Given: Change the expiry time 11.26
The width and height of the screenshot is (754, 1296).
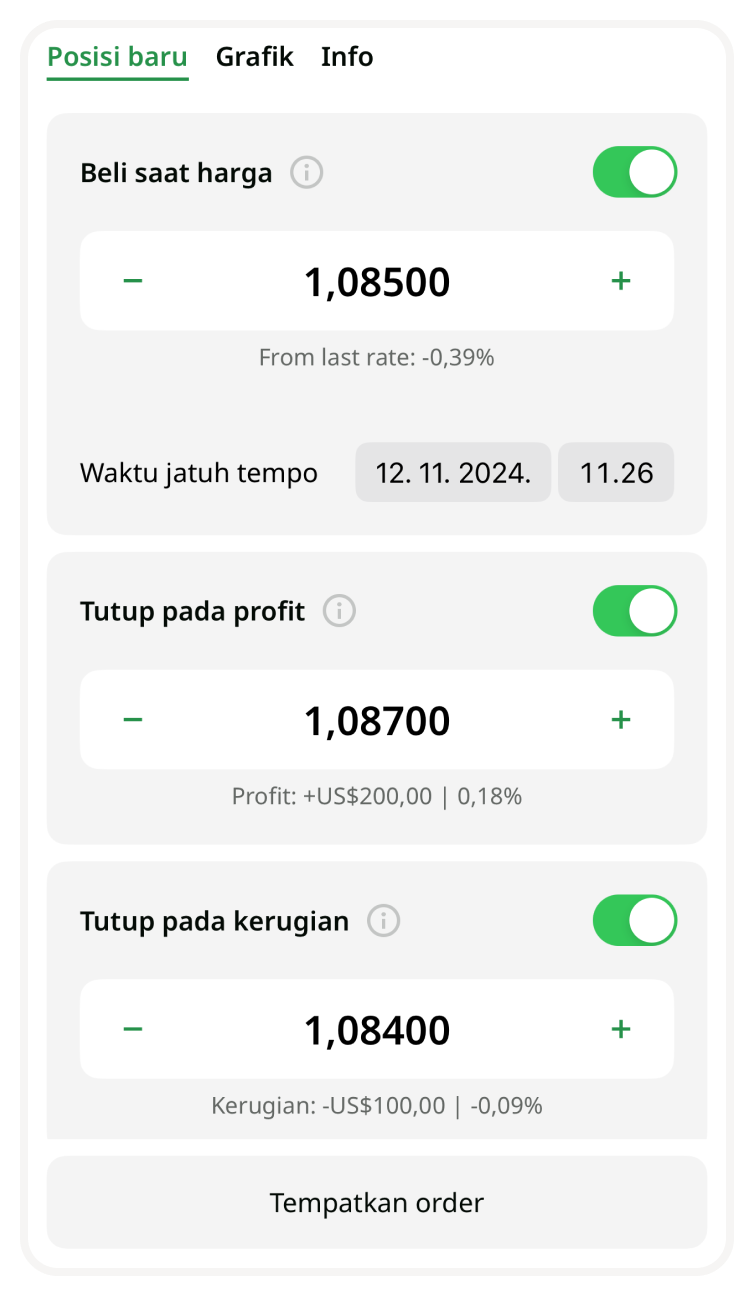Looking at the screenshot, I should [616, 472].
